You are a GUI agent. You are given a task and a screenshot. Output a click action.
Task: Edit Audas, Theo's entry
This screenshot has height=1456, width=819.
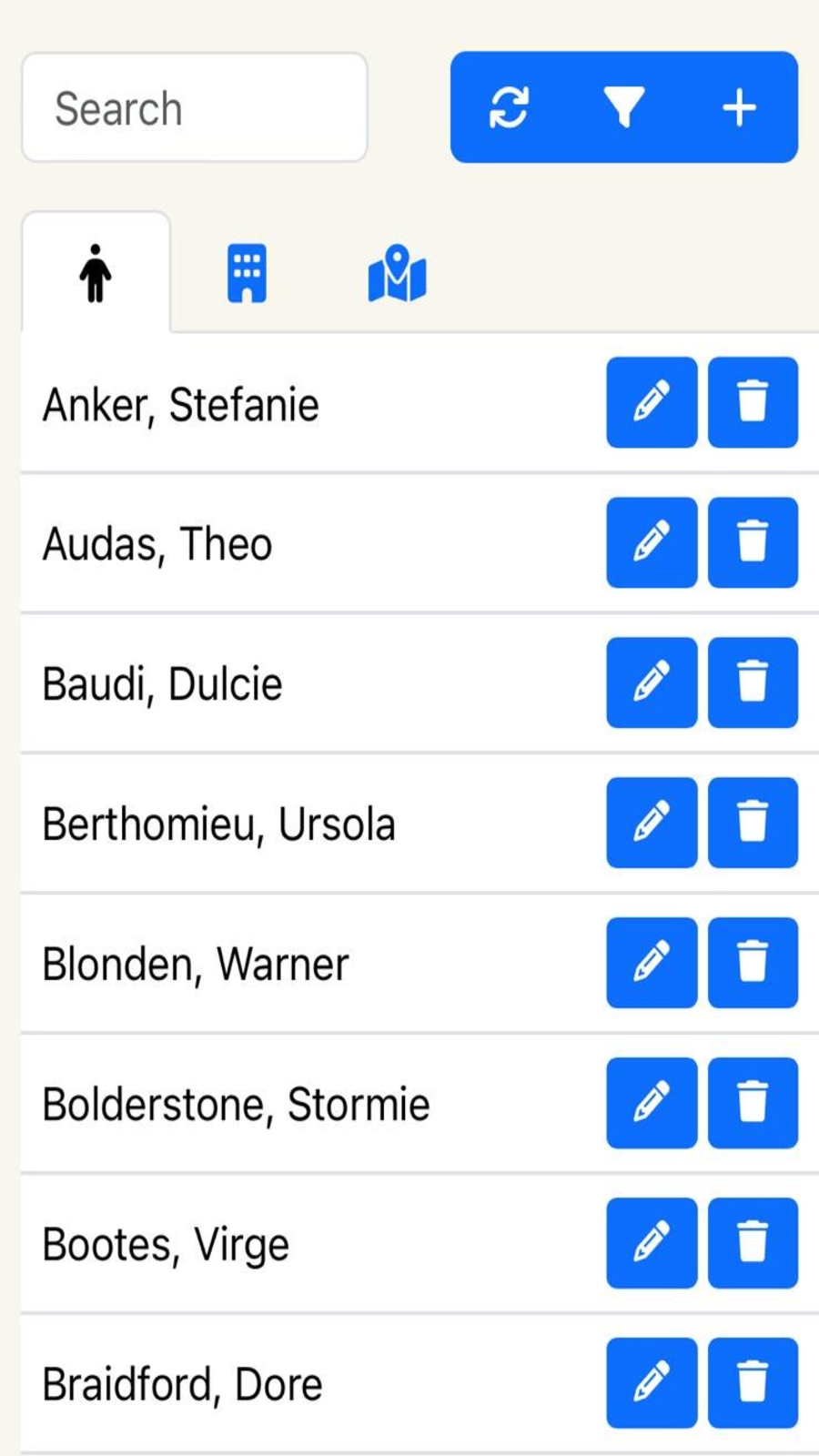click(652, 542)
